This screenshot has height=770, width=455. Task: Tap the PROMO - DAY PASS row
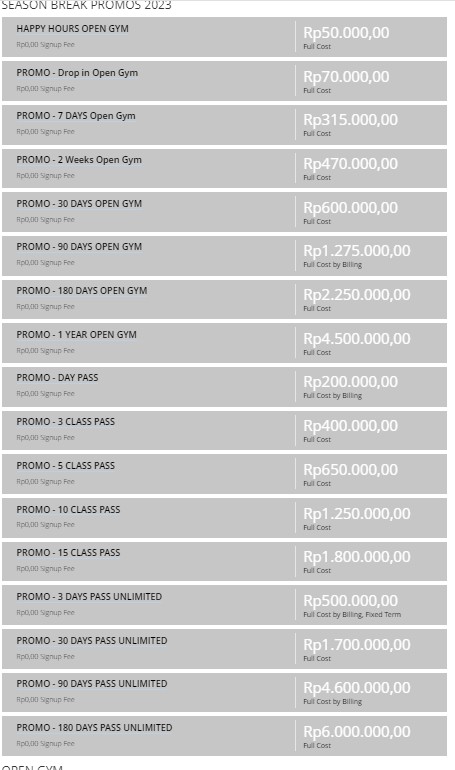pos(224,387)
